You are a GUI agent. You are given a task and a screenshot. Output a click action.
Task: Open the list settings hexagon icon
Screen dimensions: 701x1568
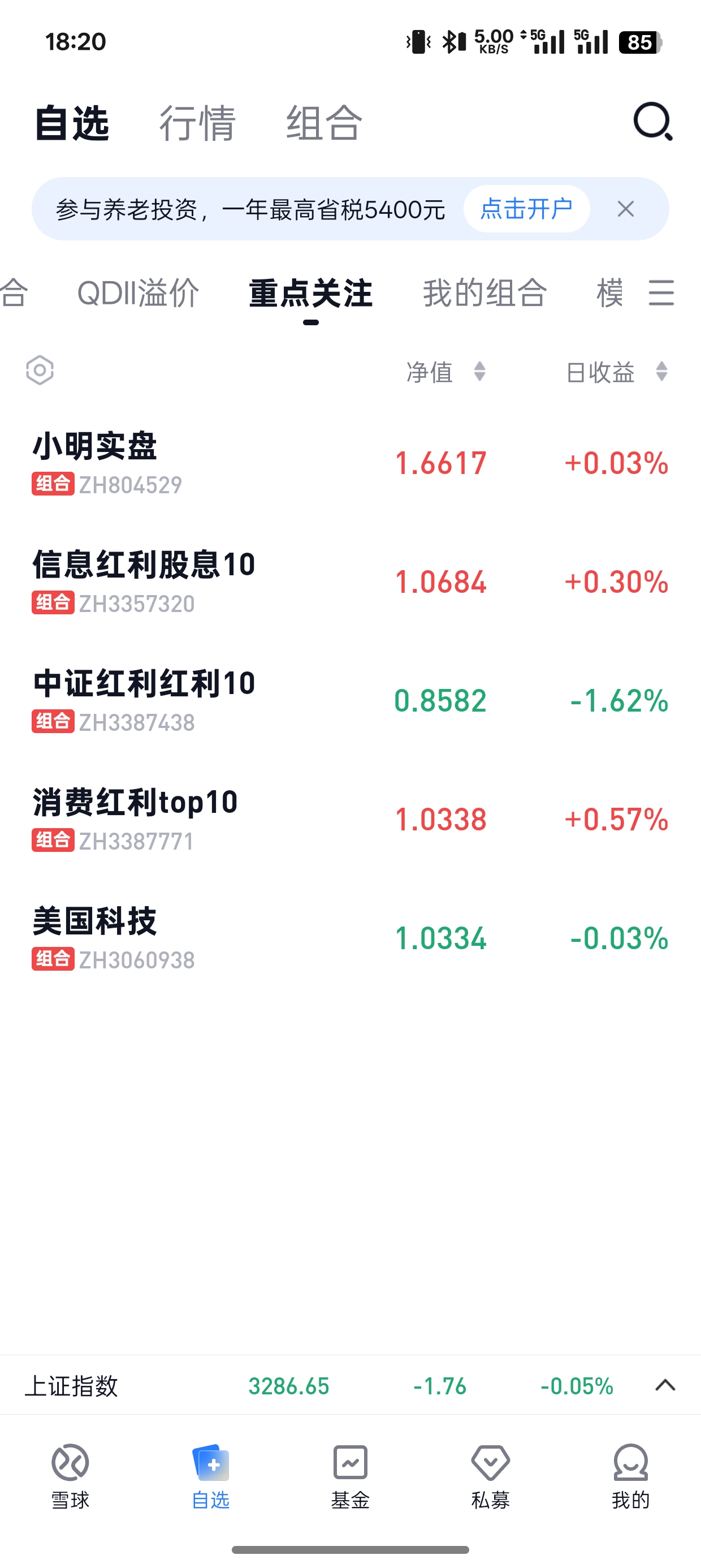click(40, 370)
